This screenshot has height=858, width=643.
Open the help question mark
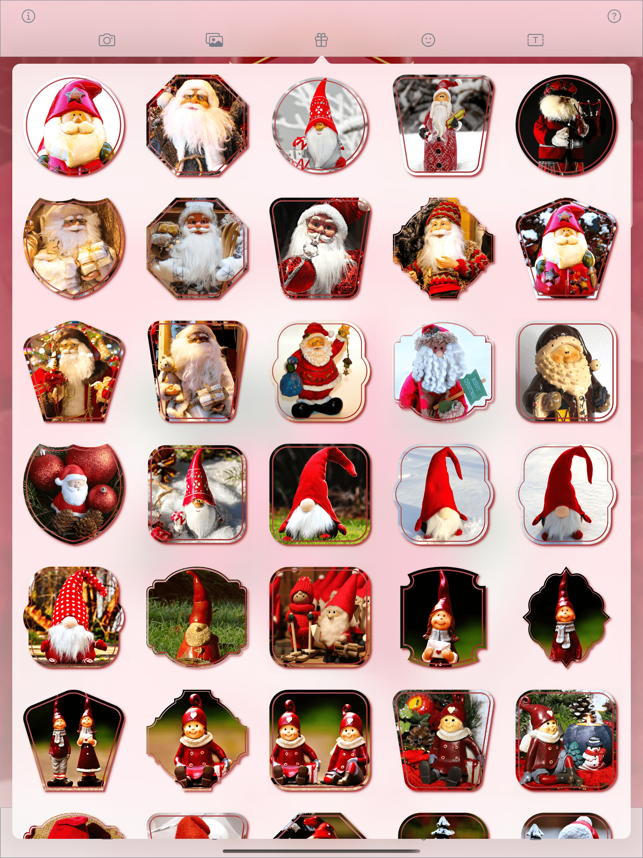tap(614, 16)
